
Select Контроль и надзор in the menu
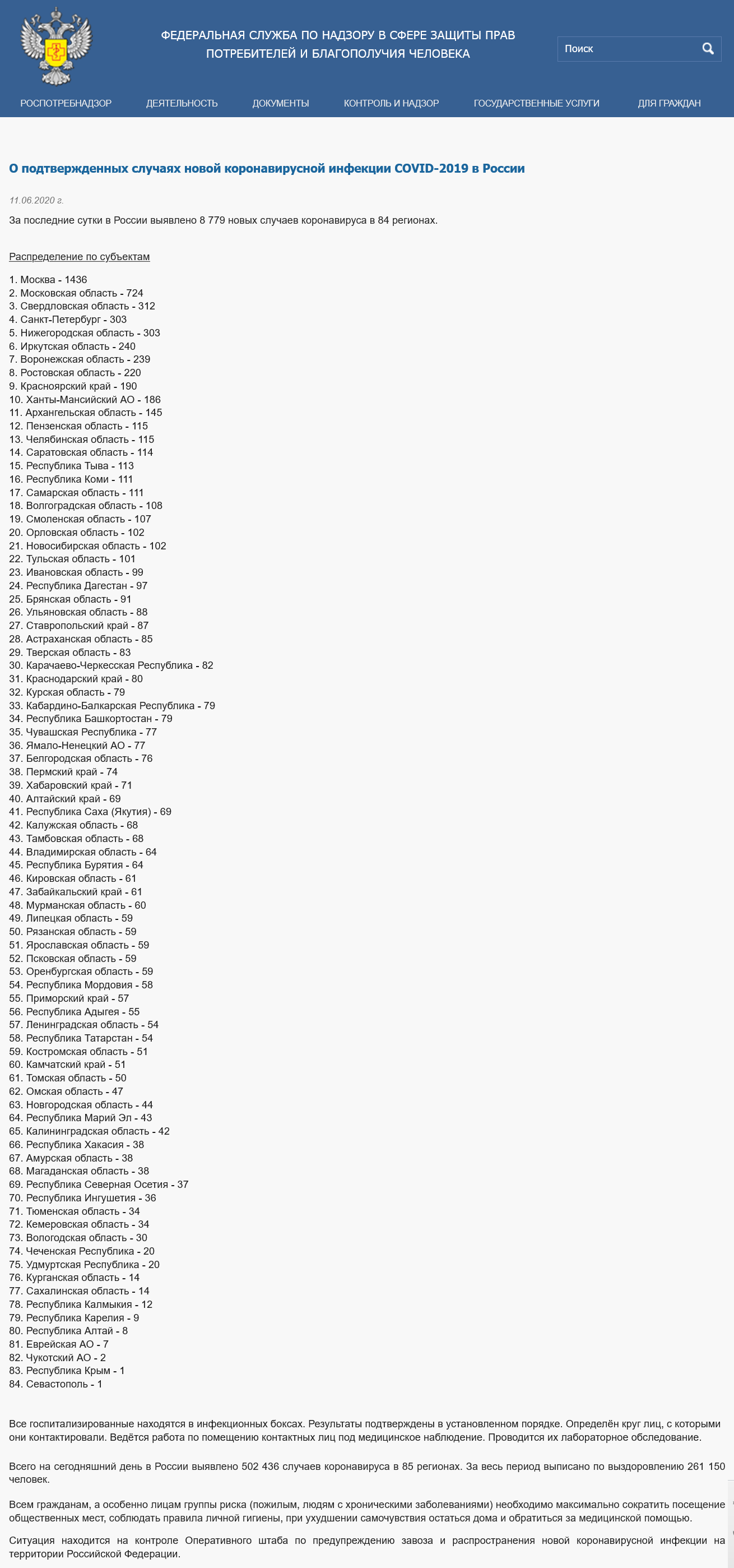pos(391,104)
